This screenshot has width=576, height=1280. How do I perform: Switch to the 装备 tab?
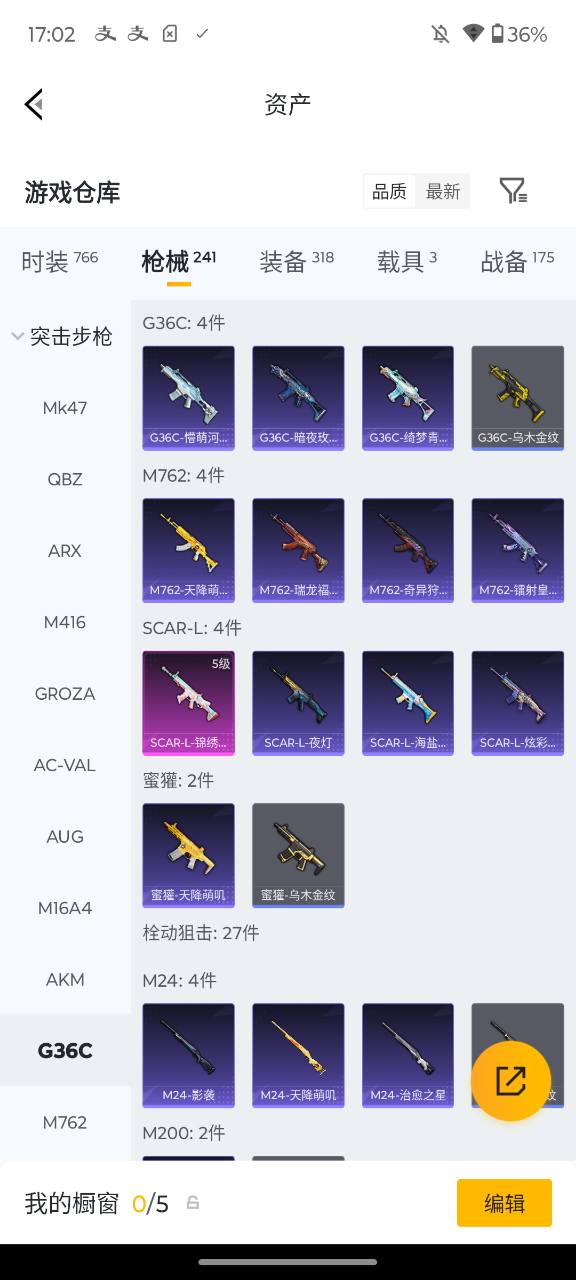tap(296, 261)
